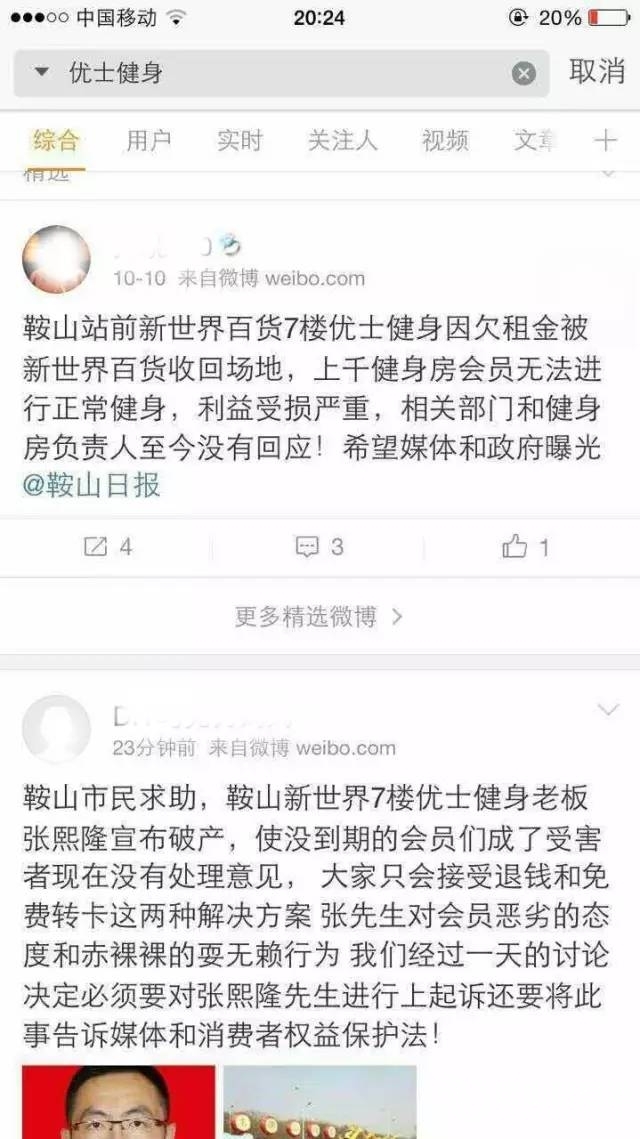Viewport: 640px width, 1139px height.
Task: Expand options chevron on 23分钟前 post
Action: point(608,710)
